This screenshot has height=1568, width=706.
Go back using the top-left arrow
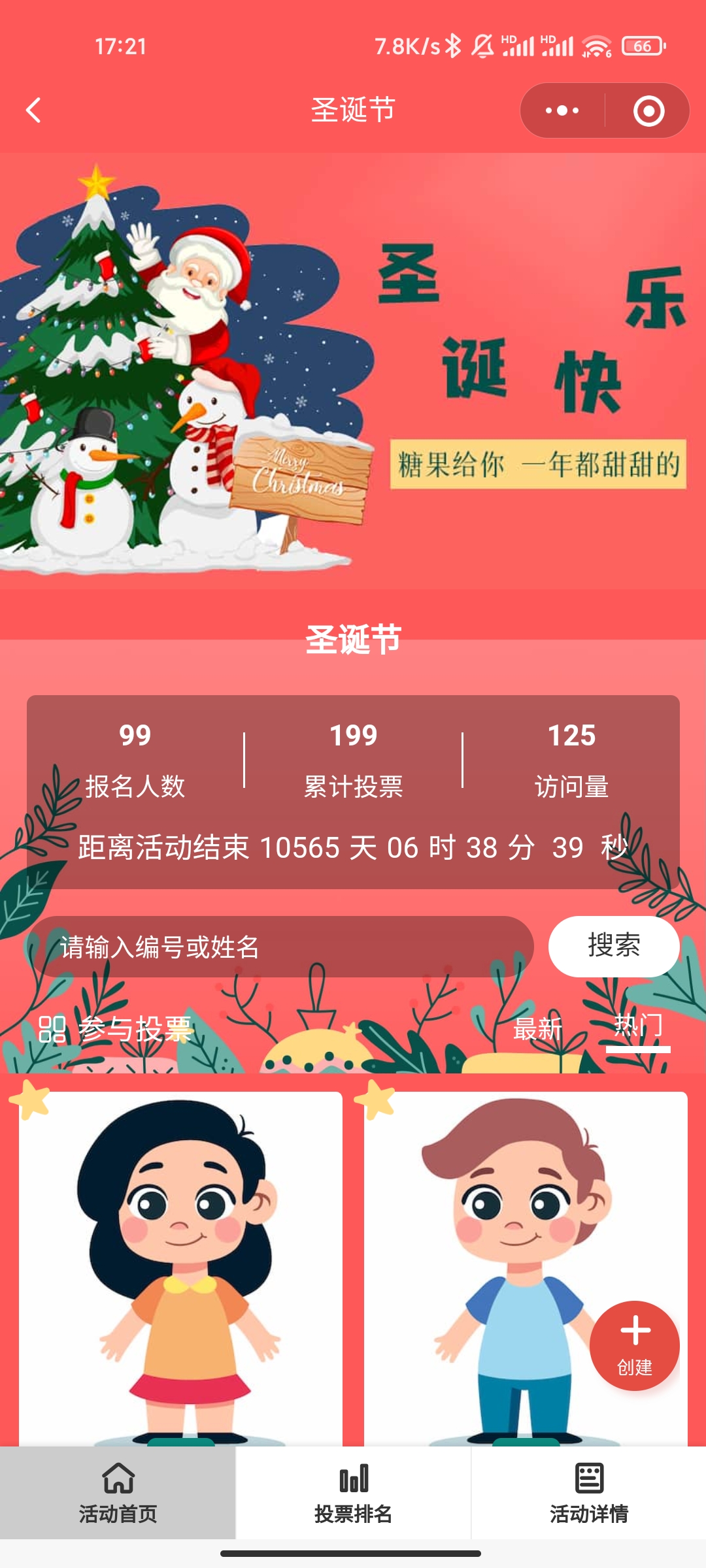[34, 110]
